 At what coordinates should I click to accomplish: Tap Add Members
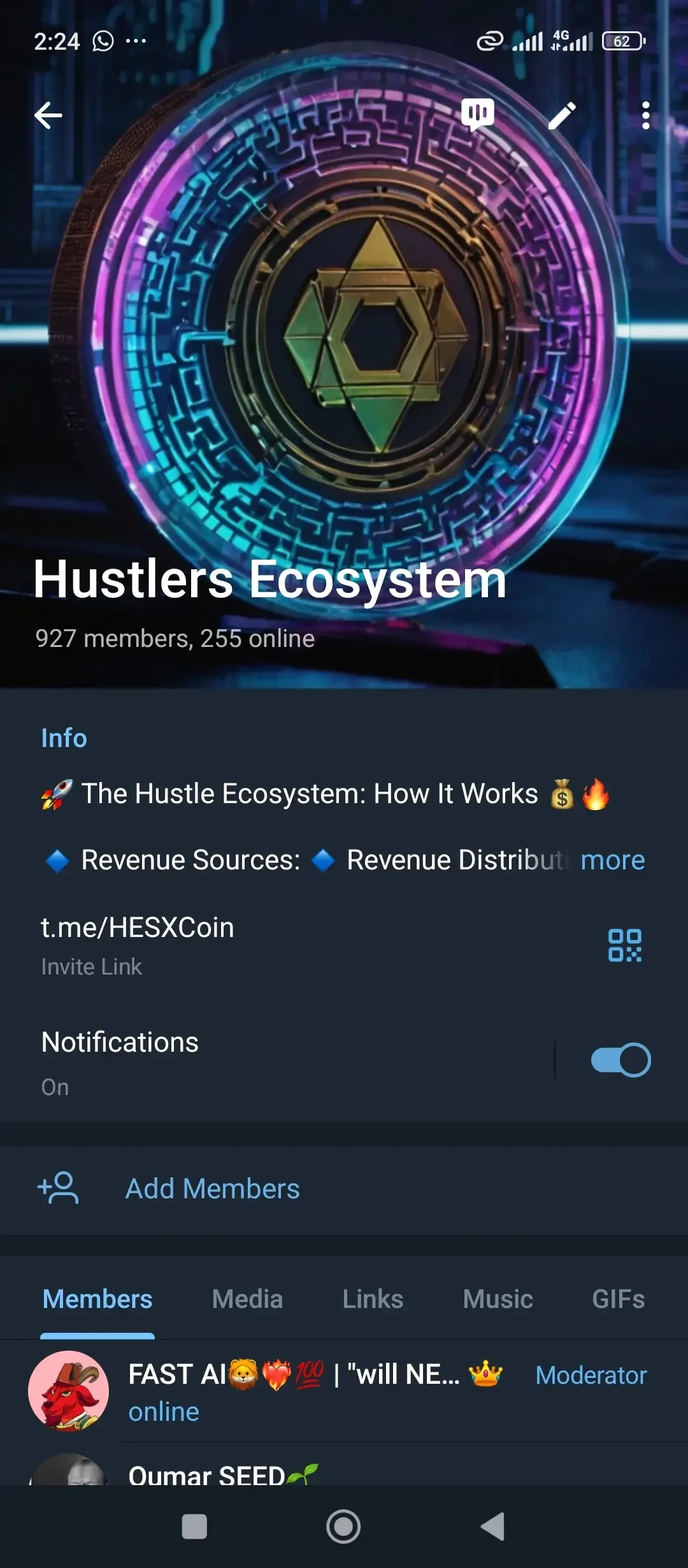pyautogui.click(x=212, y=1189)
